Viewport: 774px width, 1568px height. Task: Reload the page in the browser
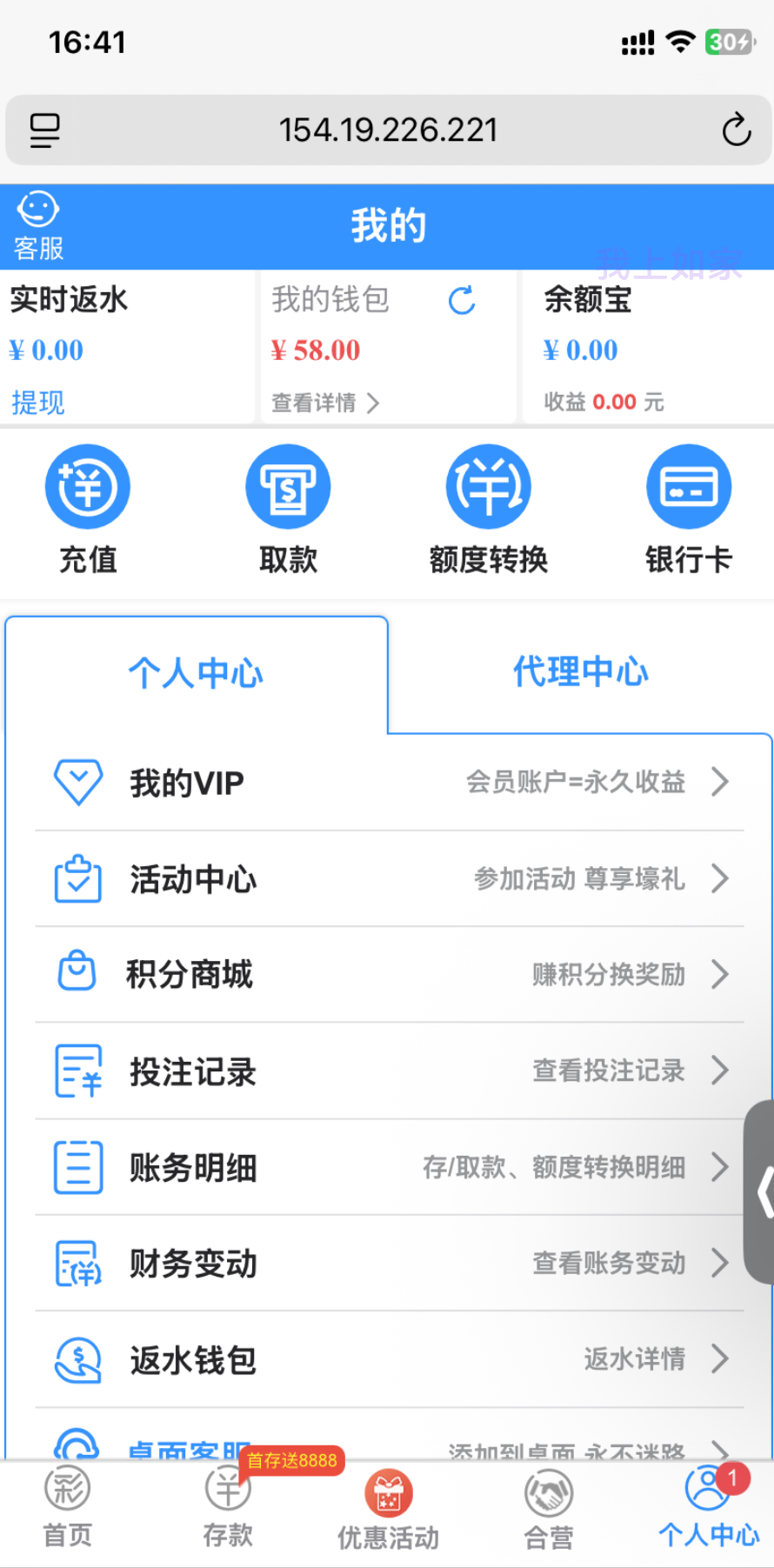pos(736,130)
